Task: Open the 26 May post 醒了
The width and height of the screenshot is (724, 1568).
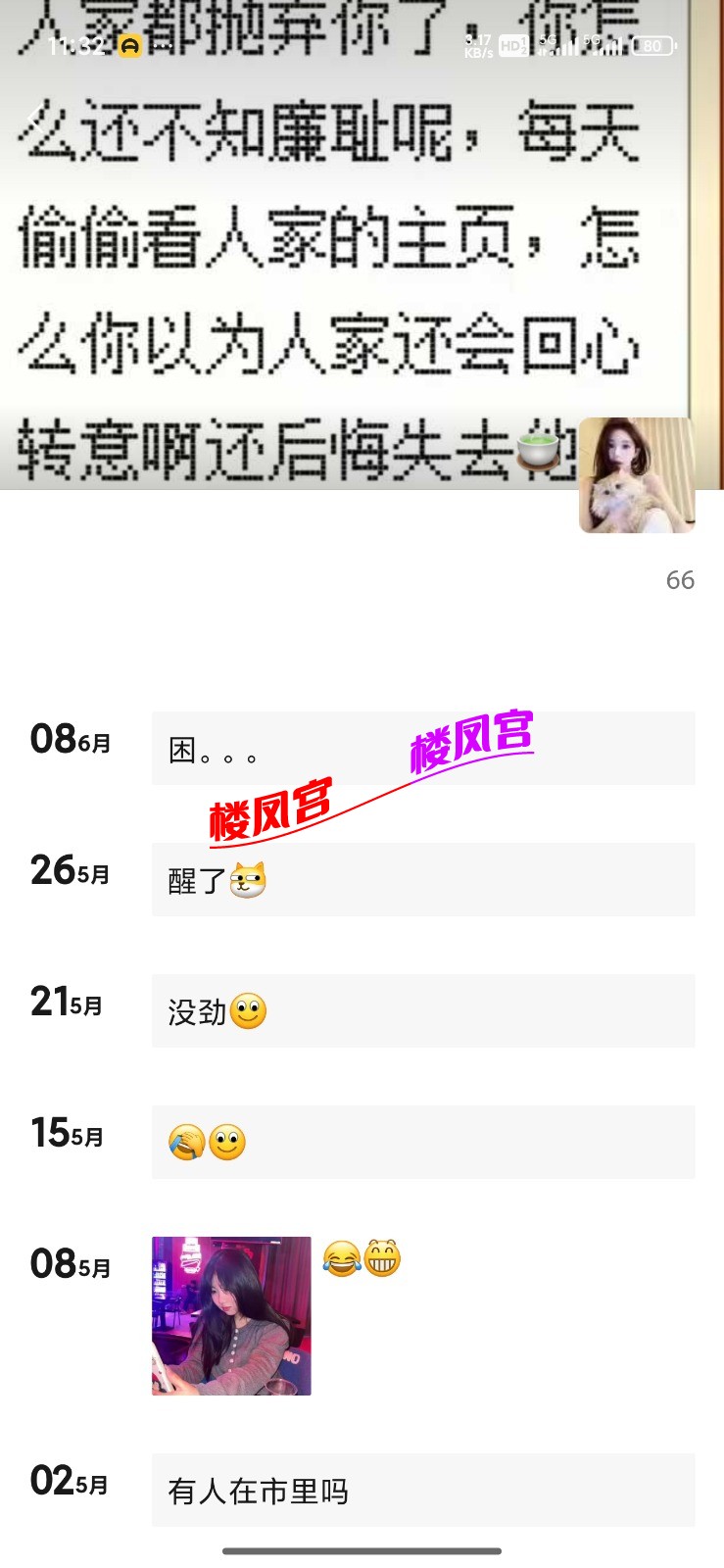Action: pos(423,880)
